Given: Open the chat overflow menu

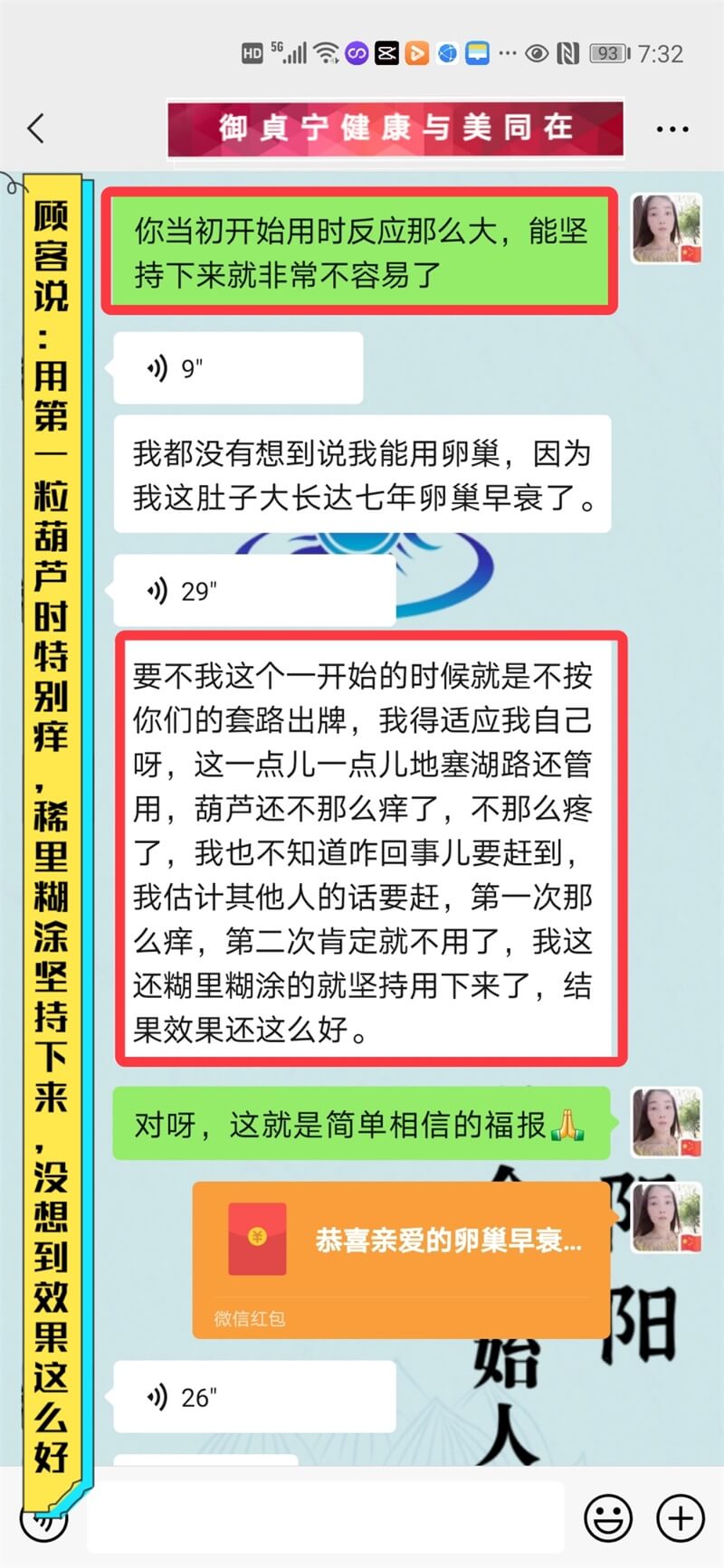Looking at the screenshot, I should (x=672, y=129).
